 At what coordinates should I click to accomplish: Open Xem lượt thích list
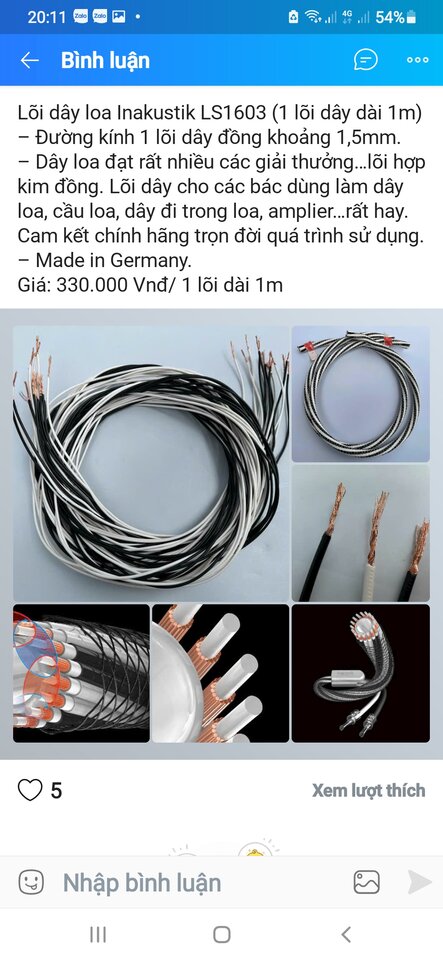point(368,790)
